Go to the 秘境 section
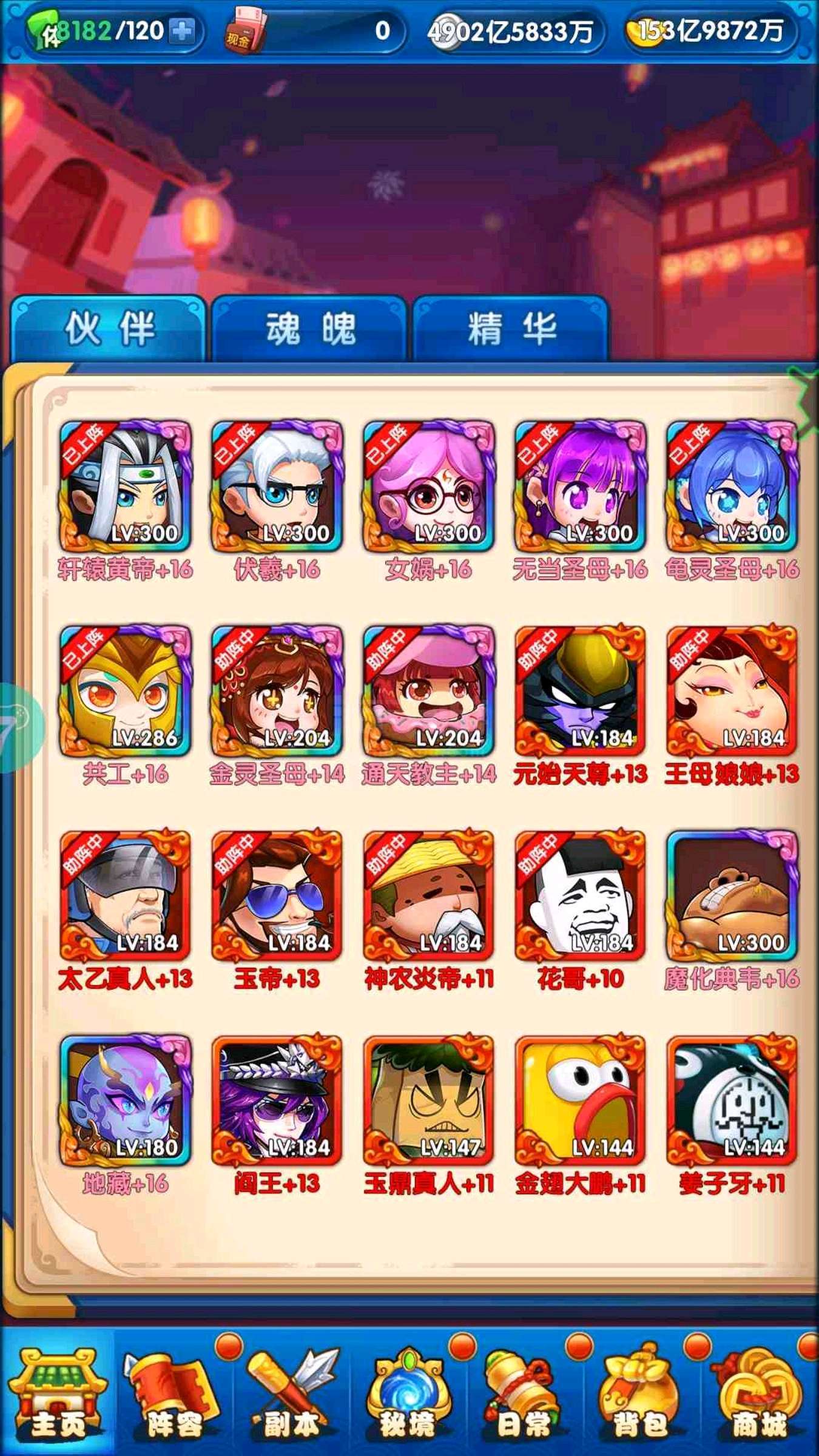Image resolution: width=819 pixels, height=1456 pixels. tap(408, 1393)
